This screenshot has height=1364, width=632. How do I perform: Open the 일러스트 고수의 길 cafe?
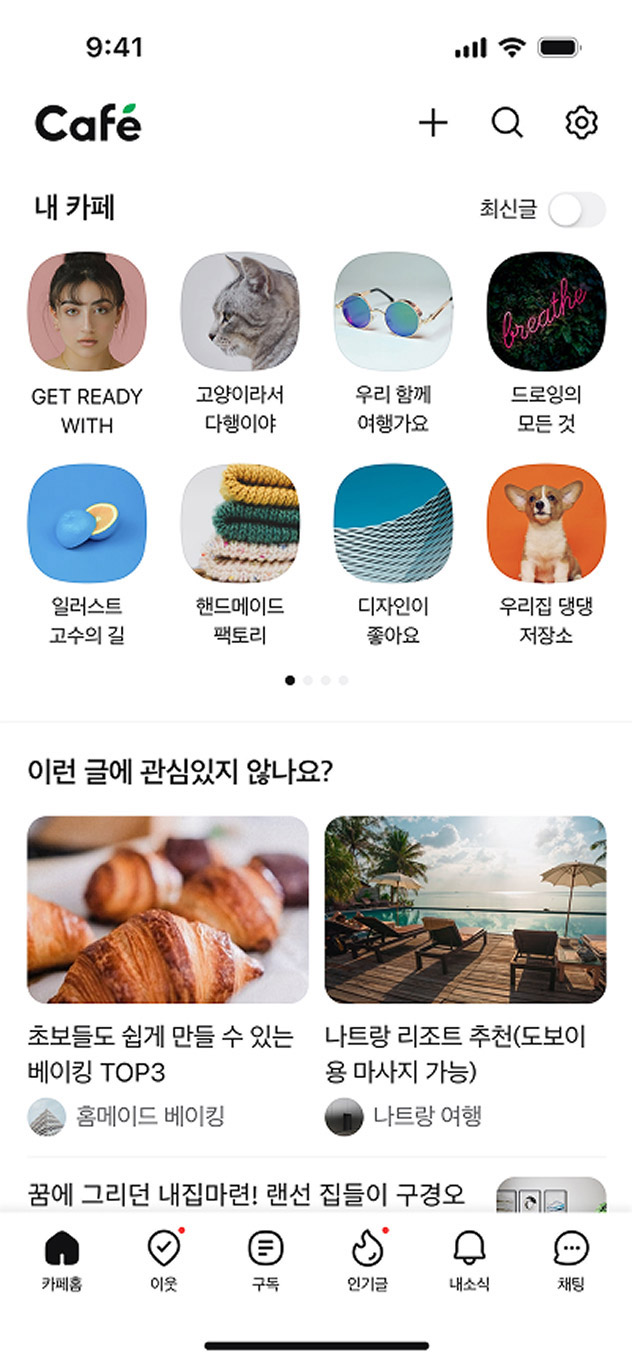click(x=87, y=523)
